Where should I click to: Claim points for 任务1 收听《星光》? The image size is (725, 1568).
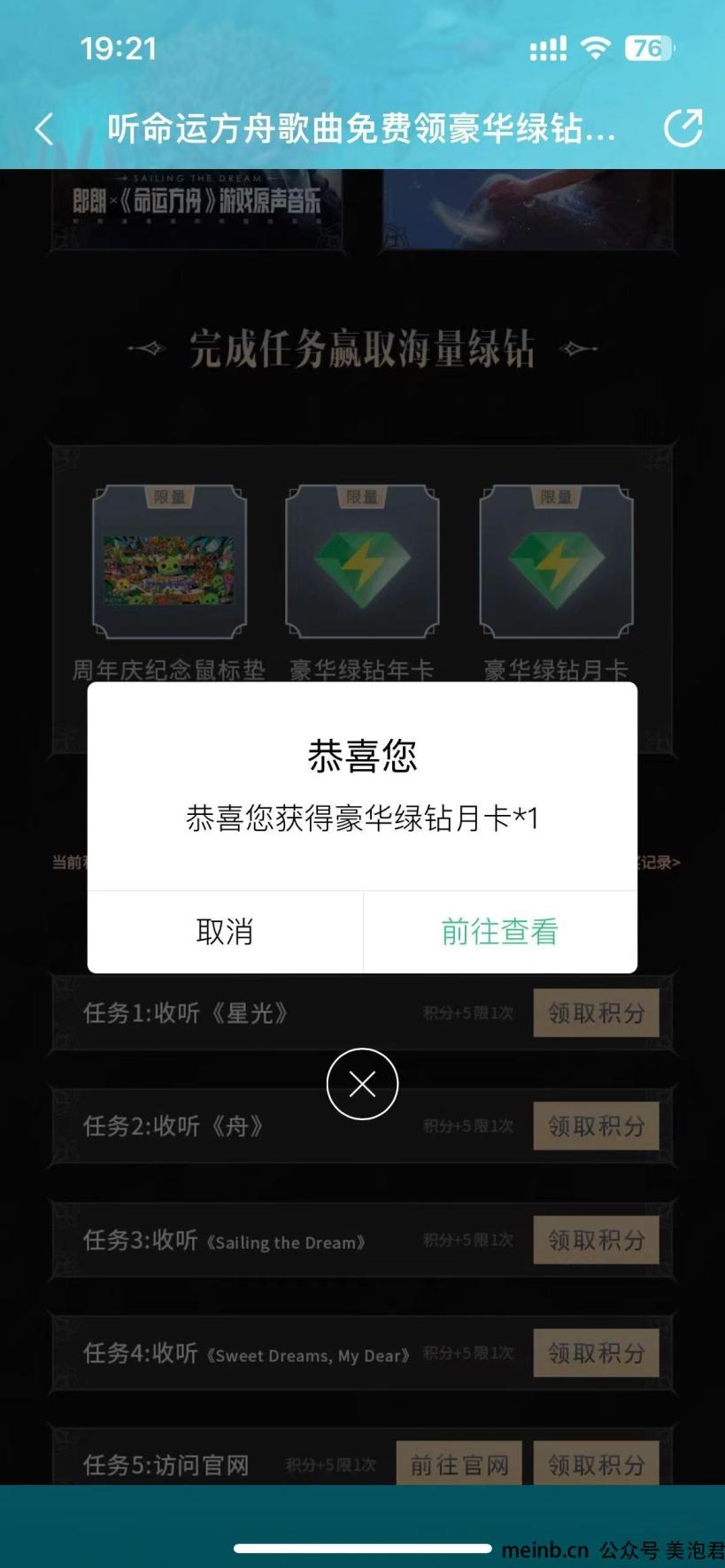[596, 1013]
